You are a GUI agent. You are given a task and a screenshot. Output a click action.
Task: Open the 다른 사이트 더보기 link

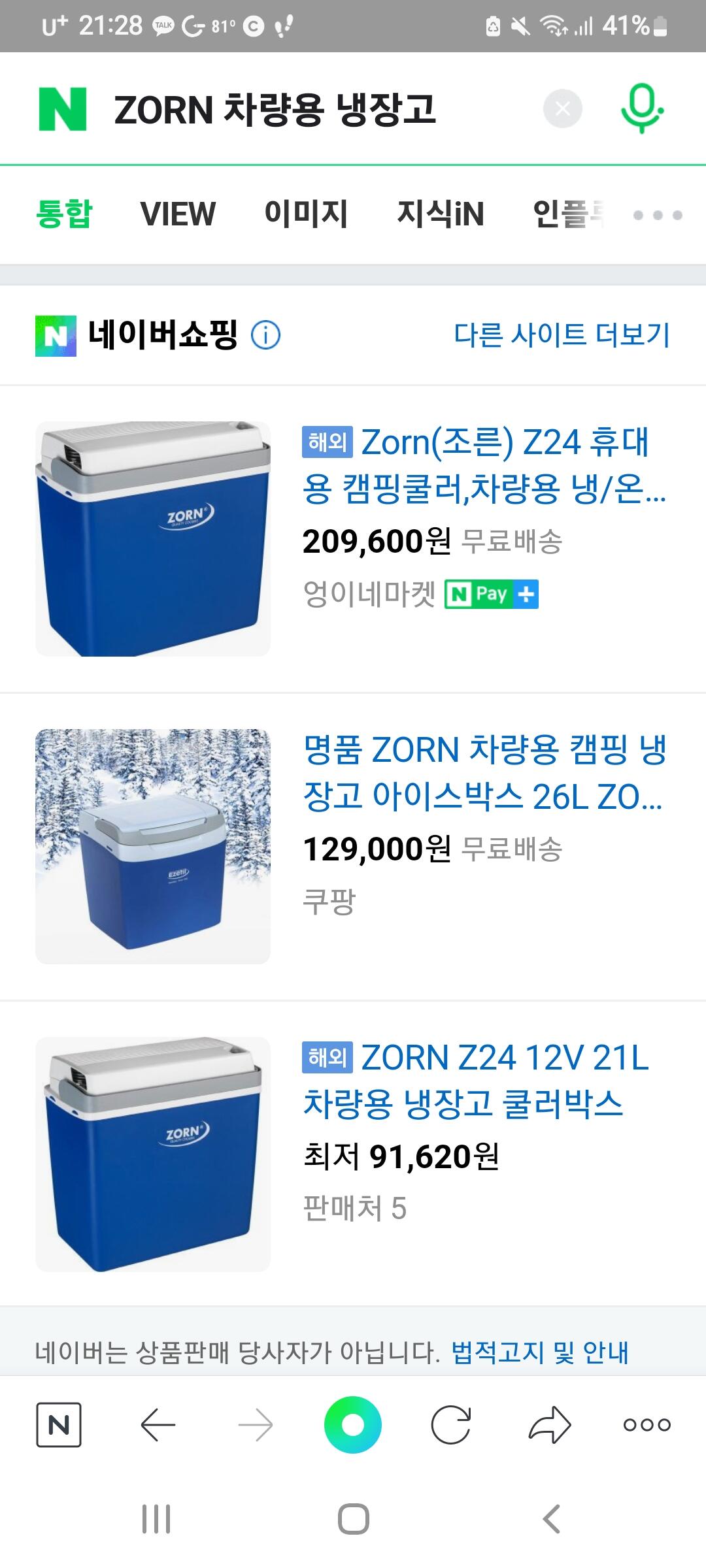click(x=562, y=335)
